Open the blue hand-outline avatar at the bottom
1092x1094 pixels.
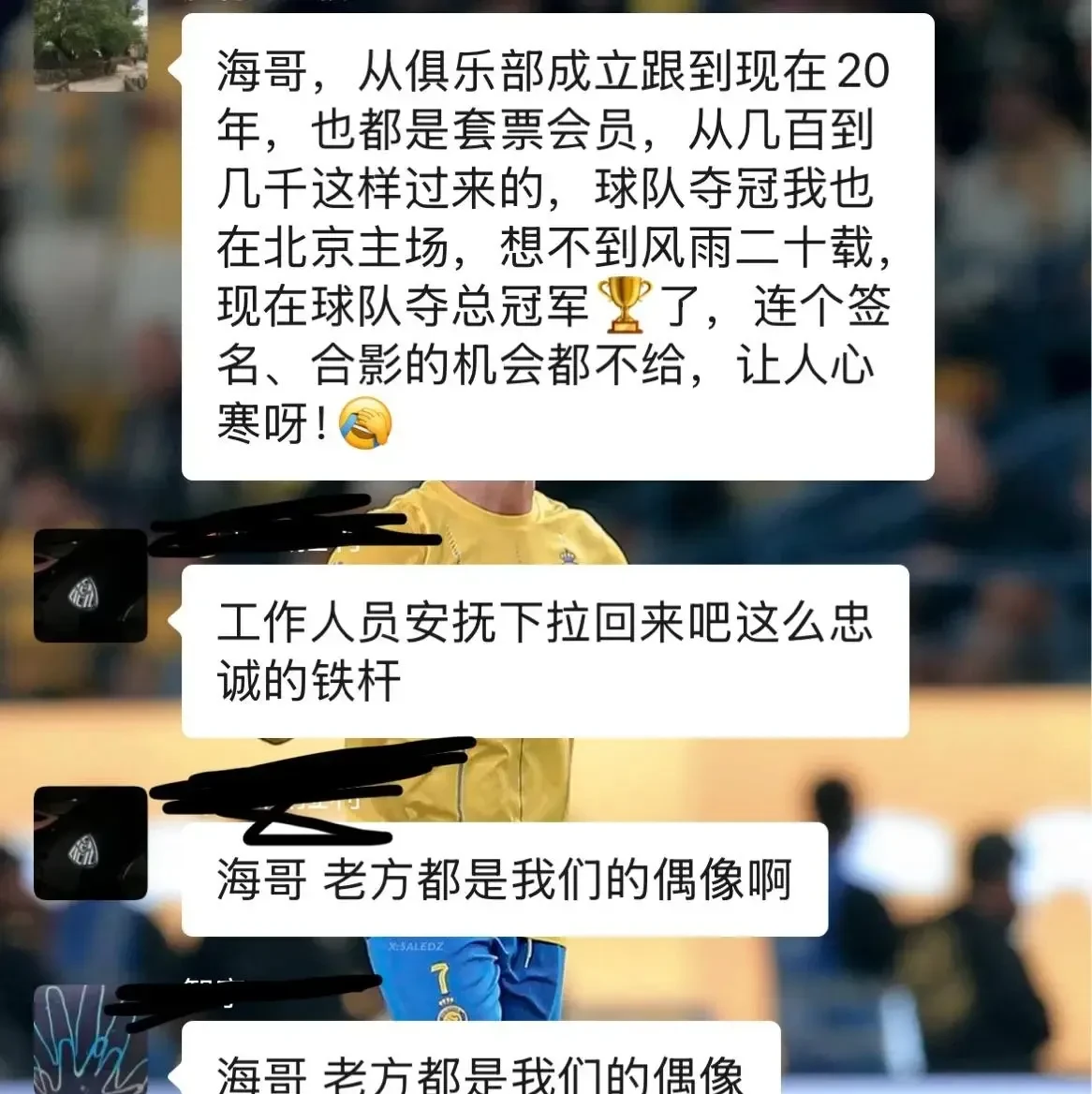click(x=89, y=1040)
